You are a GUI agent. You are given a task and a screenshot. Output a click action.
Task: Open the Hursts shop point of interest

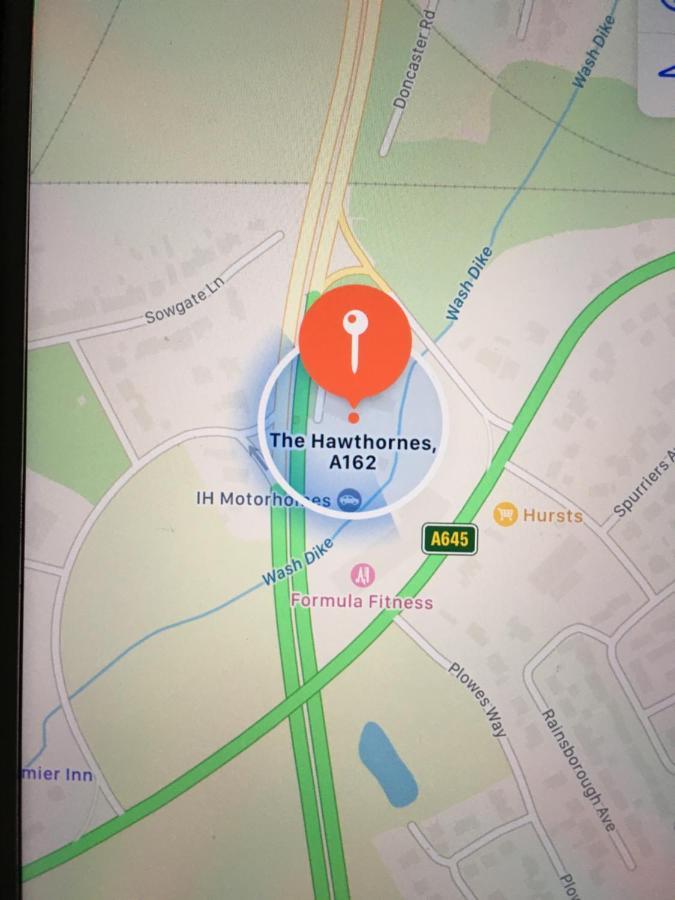tap(507, 515)
